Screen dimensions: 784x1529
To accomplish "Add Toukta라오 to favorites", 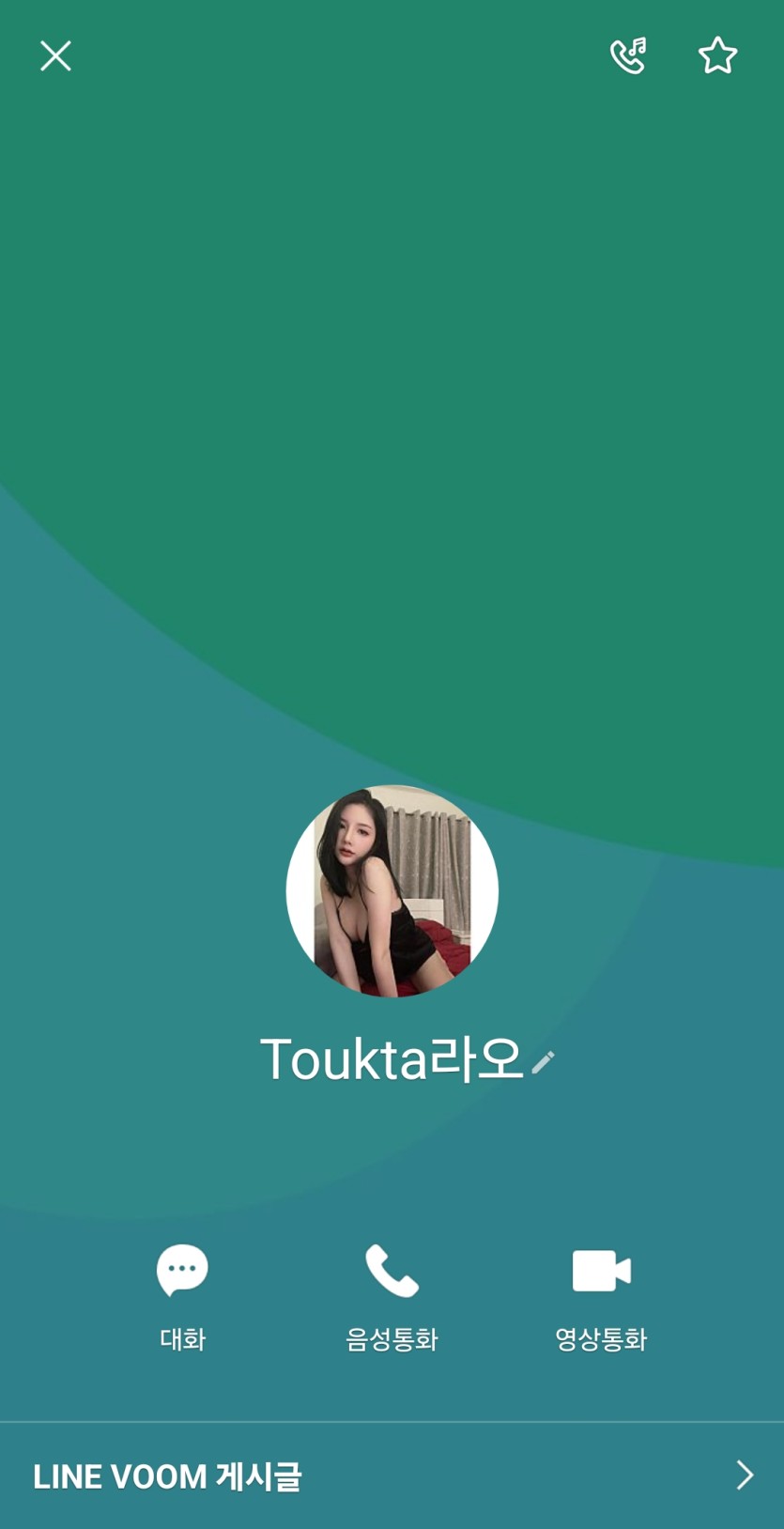I will [717, 56].
